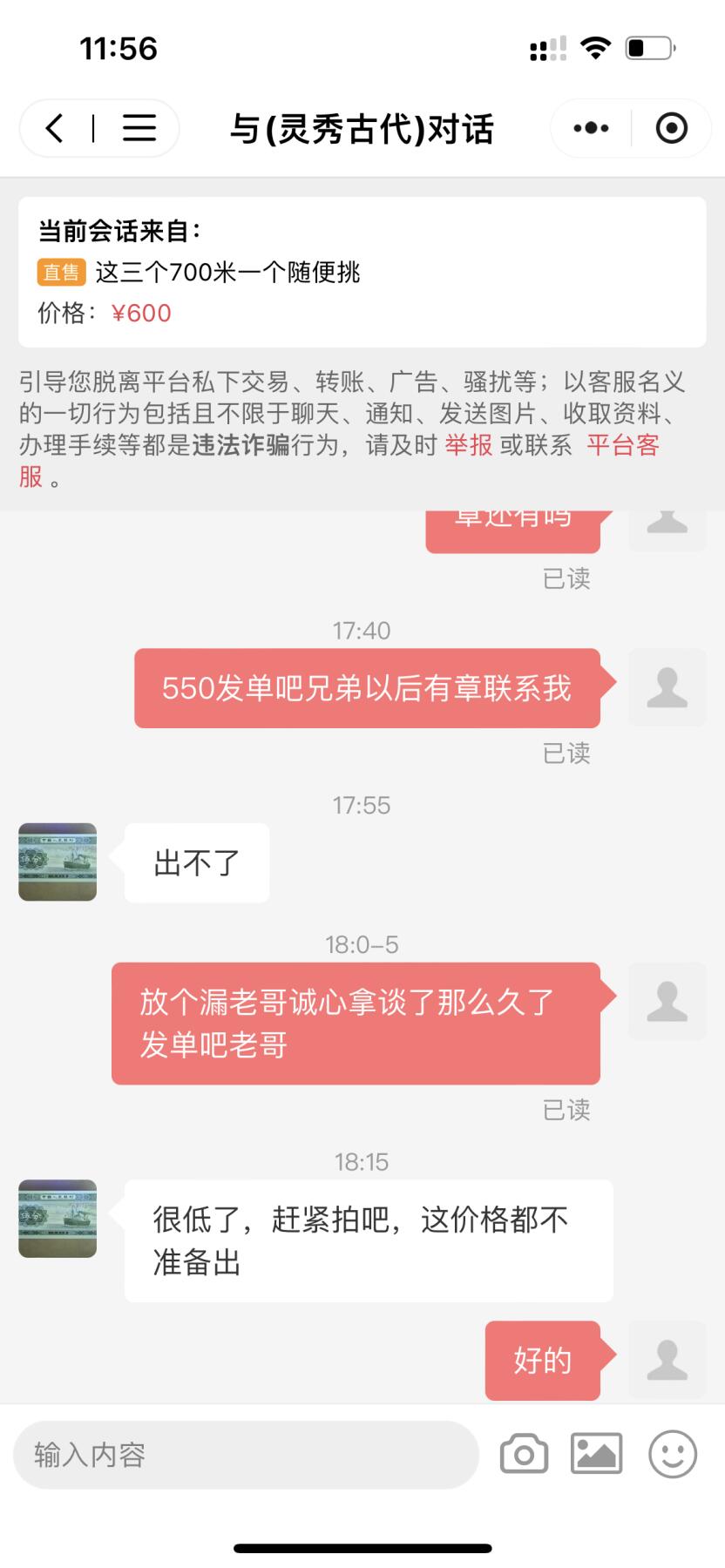Tap your avatar beside 放个漏老哥 message
Image resolution: width=725 pixels, height=1568 pixels.
(667, 1000)
